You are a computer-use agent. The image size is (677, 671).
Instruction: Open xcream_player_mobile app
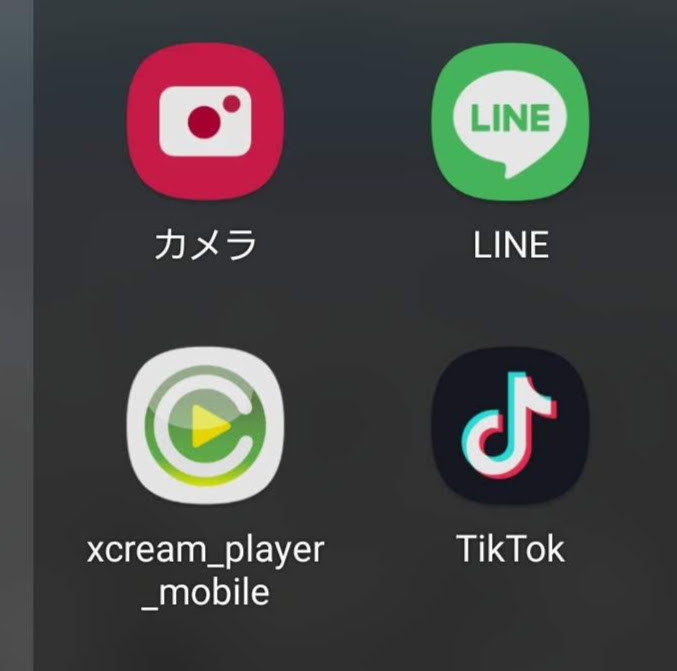(206, 426)
